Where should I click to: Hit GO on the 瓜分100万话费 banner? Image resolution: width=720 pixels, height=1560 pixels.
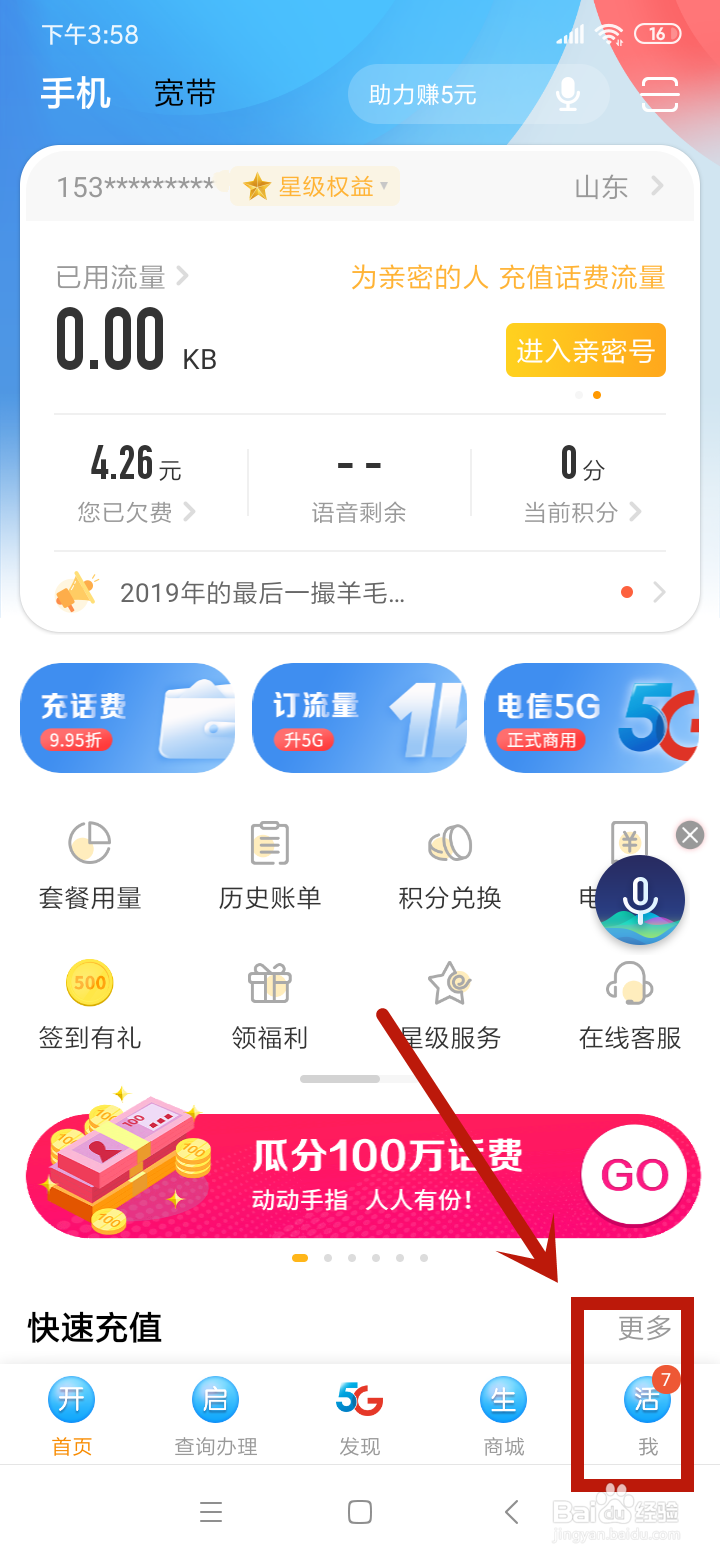(x=634, y=1175)
